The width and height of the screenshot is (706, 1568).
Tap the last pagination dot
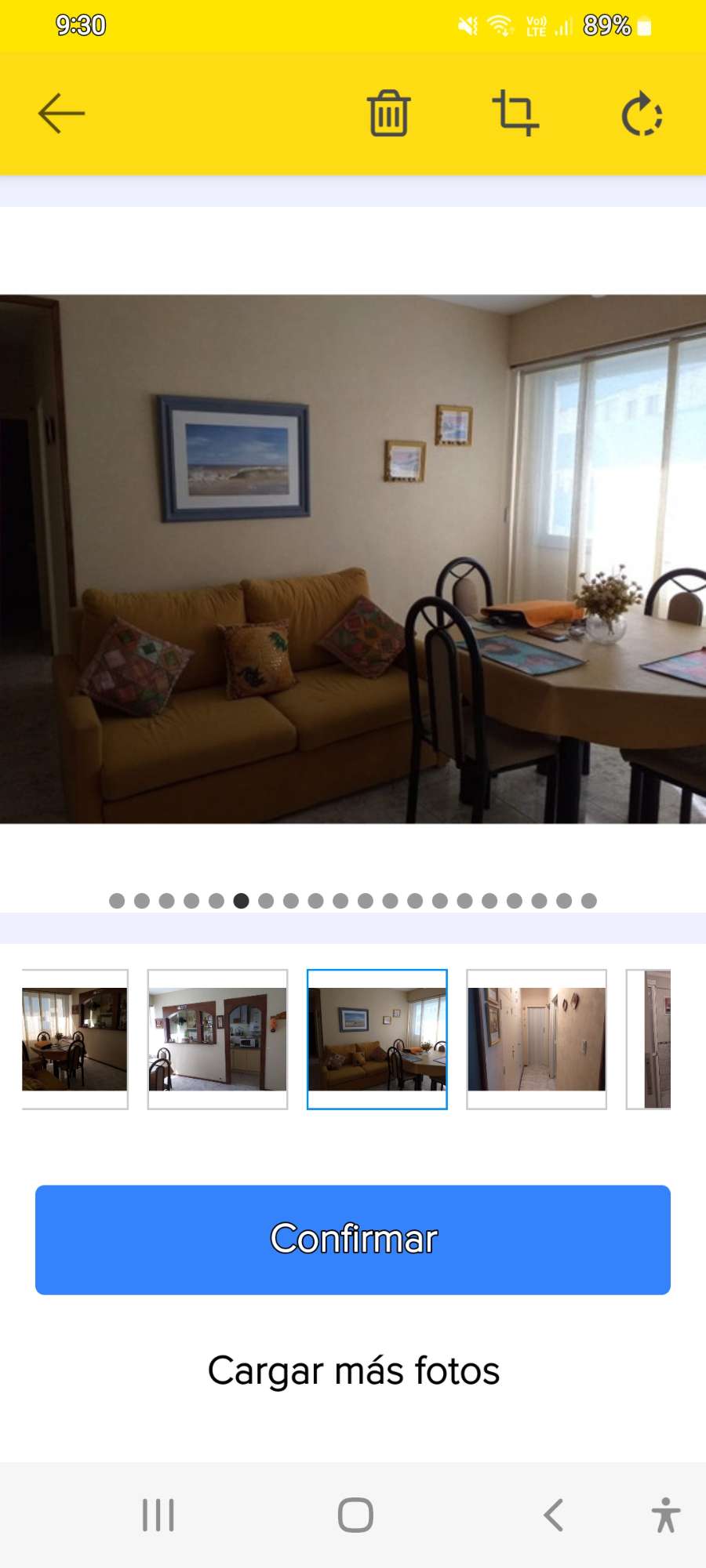pyautogui.click(x=590, y=901)
